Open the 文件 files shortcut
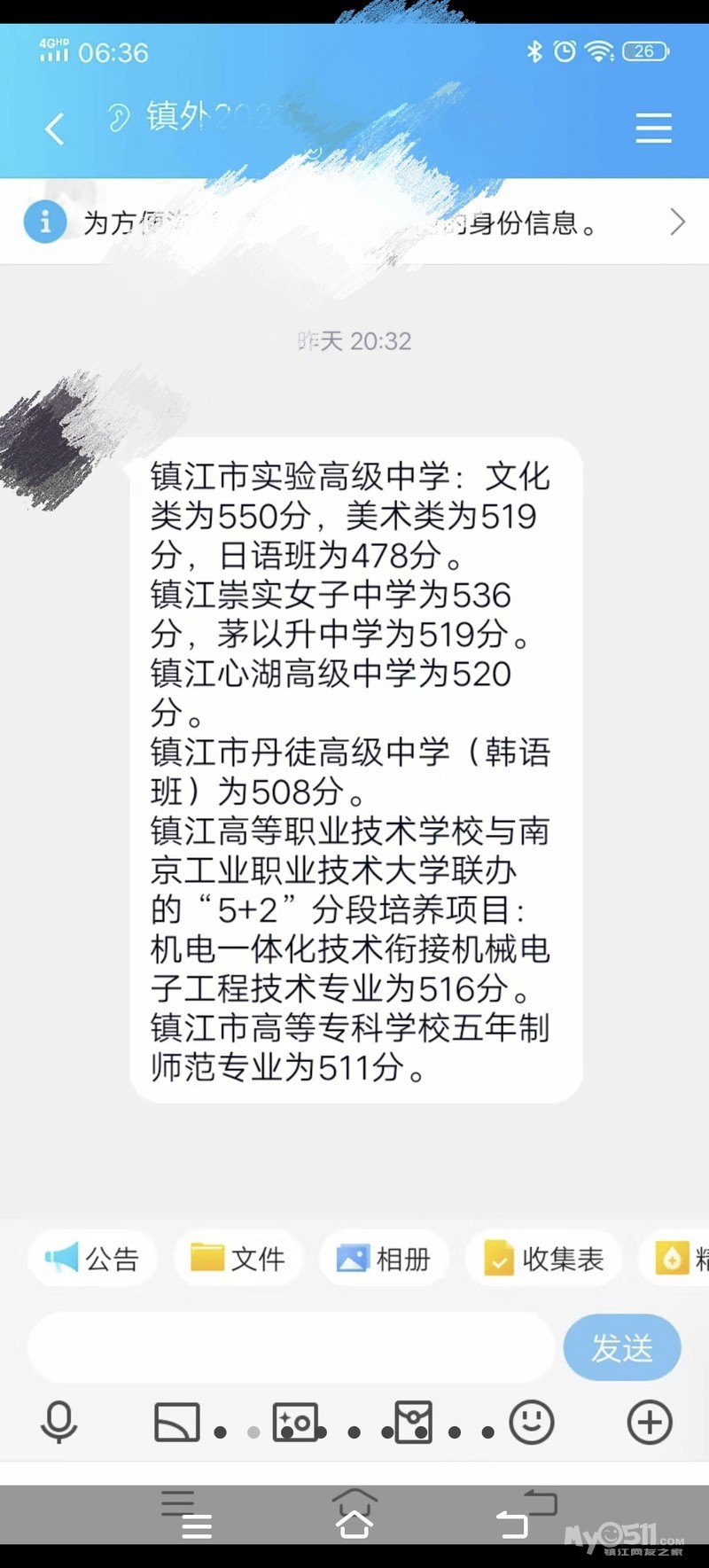The width and height of the screenshot is (709, 1568). [238, 1259]
